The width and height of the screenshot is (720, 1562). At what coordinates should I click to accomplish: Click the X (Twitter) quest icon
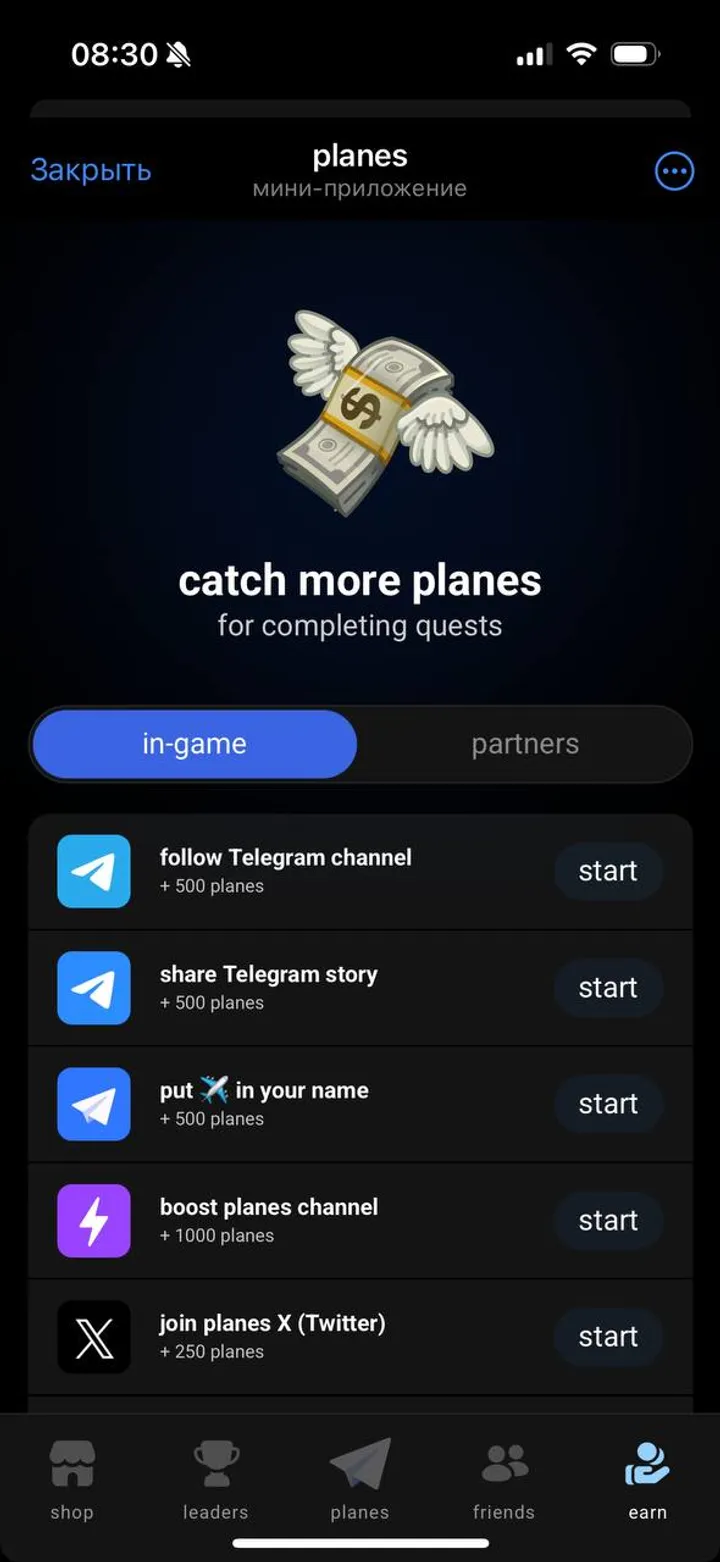93,1336
